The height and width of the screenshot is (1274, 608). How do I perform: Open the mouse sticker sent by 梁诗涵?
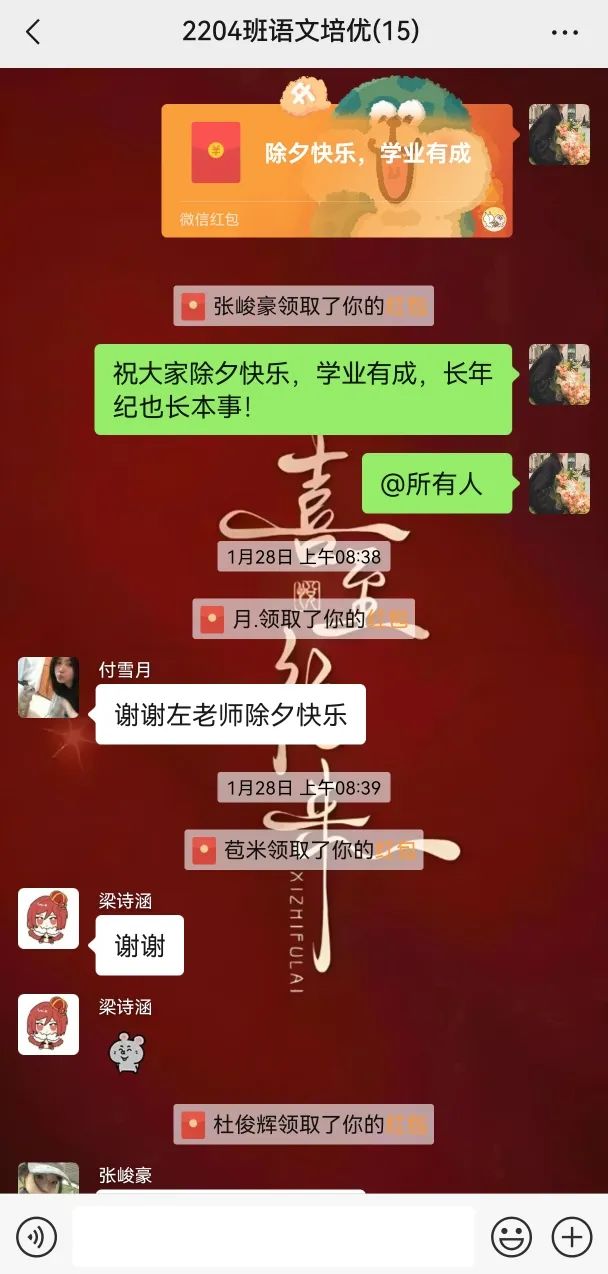[x=127, y=1052]
